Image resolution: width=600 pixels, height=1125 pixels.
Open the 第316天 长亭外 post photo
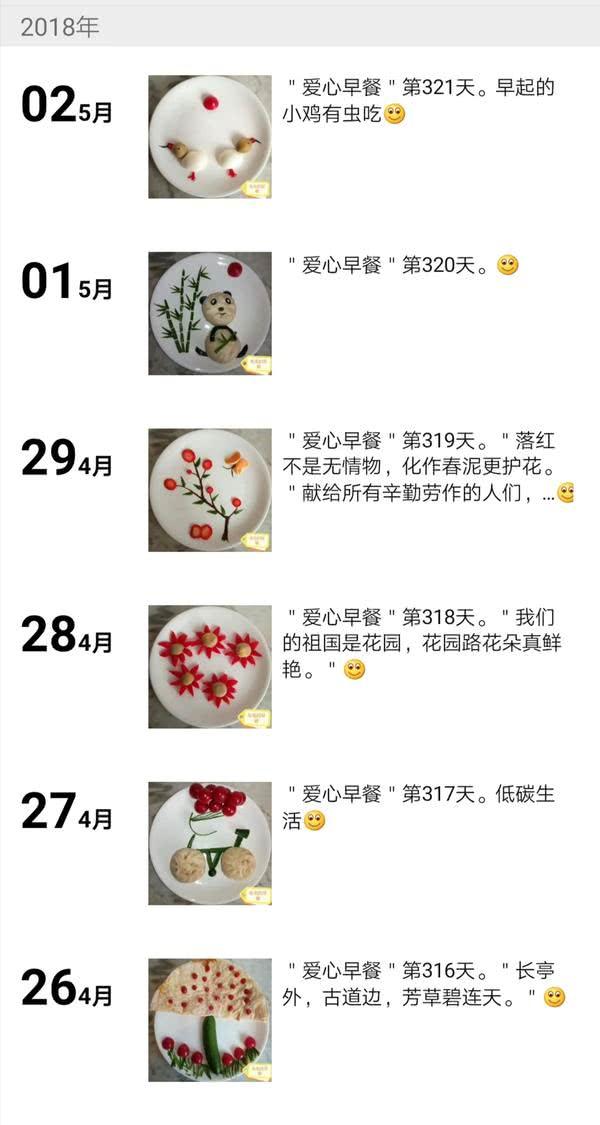210,1020
